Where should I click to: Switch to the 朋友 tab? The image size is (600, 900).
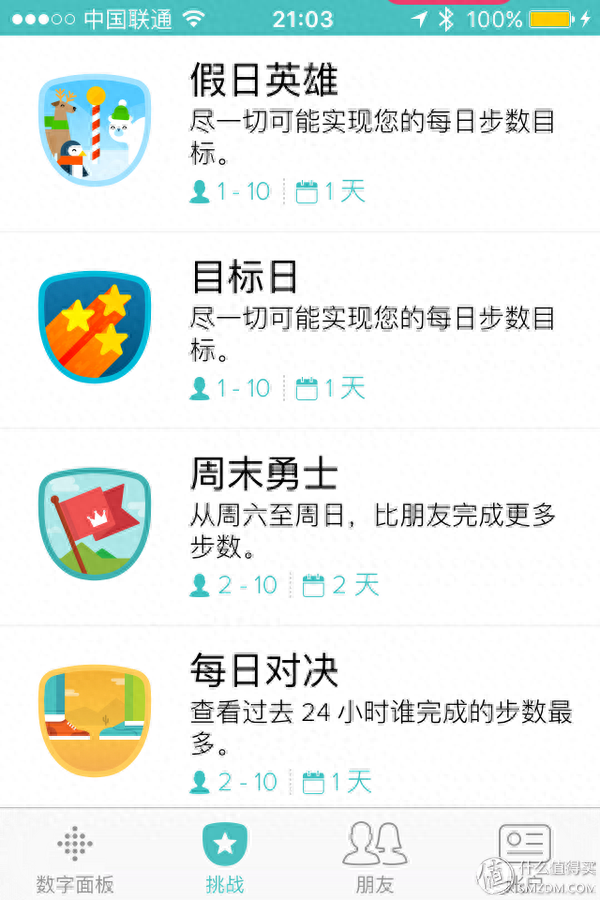point(374,858)
